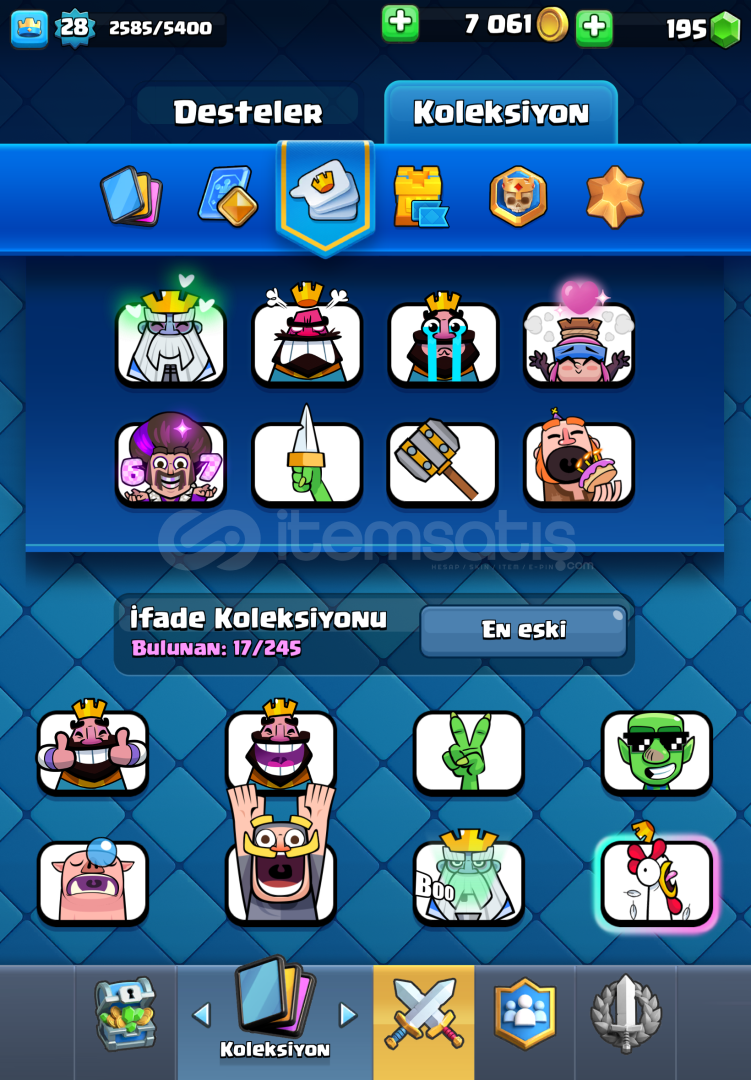Viewport: 751px width, 1080px height.
Task: Choose the sunglasses goblin emote
Action: 657,752
